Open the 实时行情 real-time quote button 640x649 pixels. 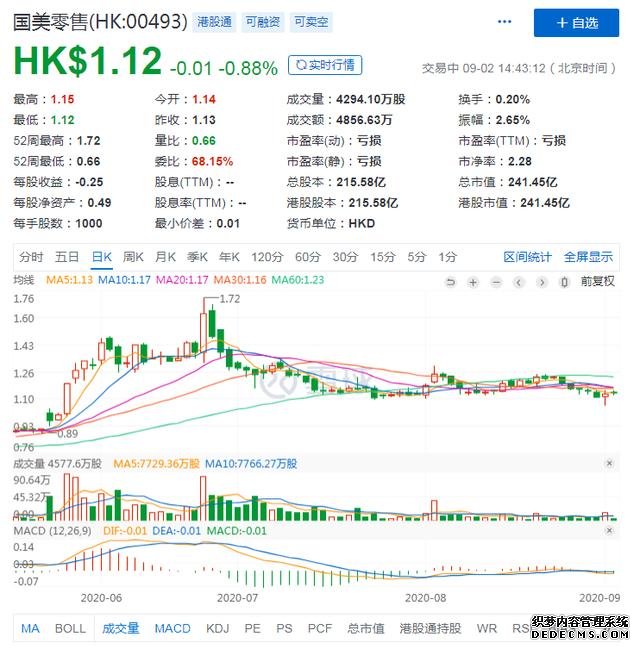325,65
